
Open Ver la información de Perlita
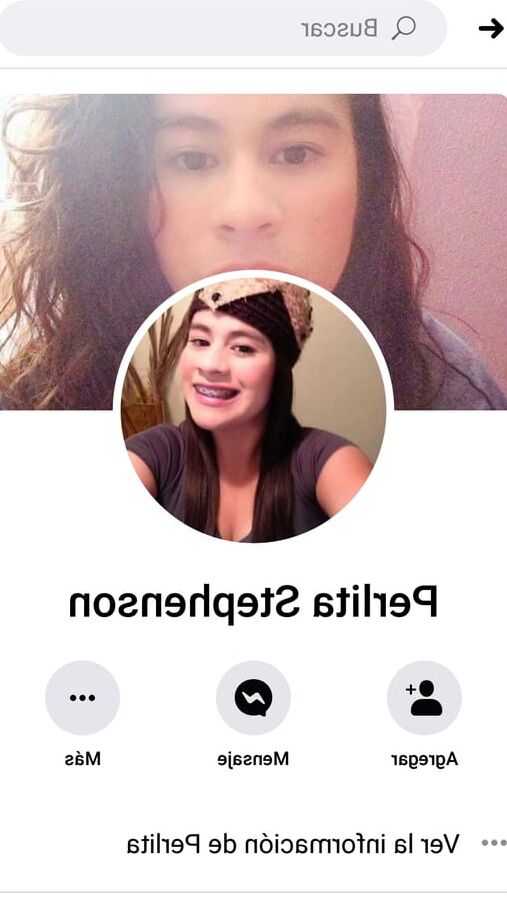(x=293, y=844)
